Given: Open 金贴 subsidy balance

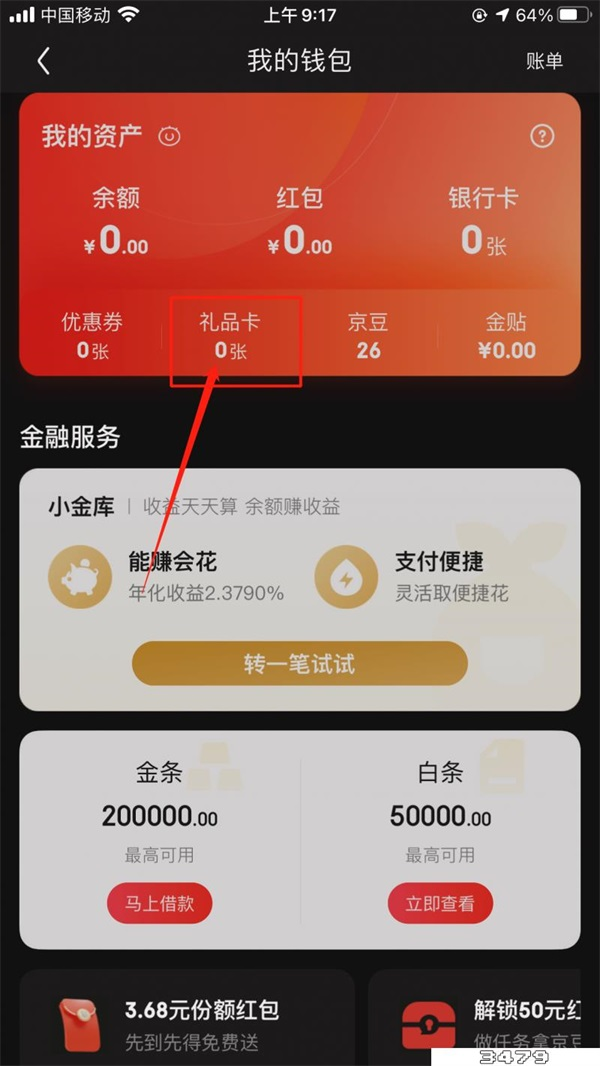Looking at the screenshot, I should click(x=506, y=336).
